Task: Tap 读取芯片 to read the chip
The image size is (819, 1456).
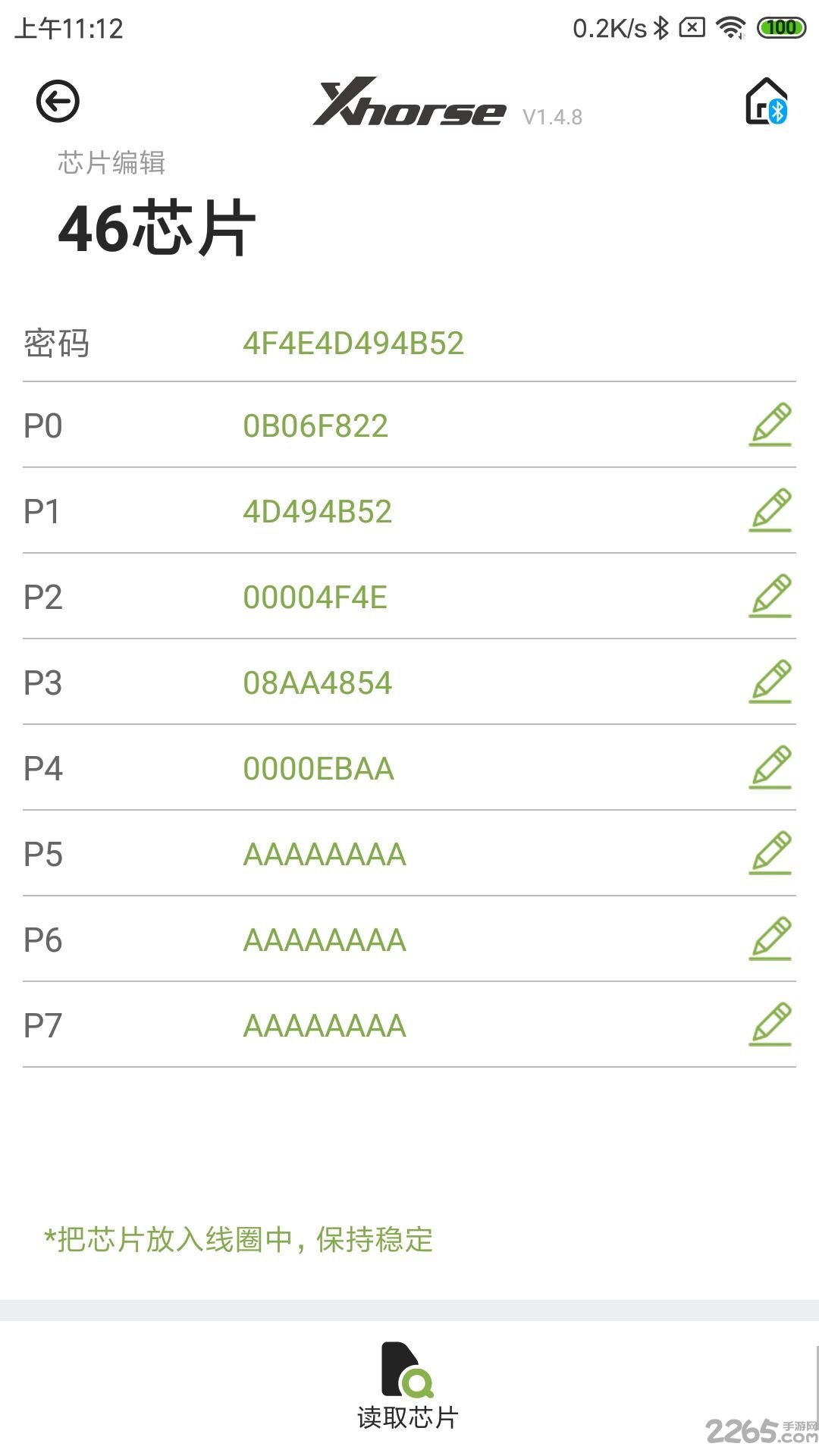Action: (408, 1386)
